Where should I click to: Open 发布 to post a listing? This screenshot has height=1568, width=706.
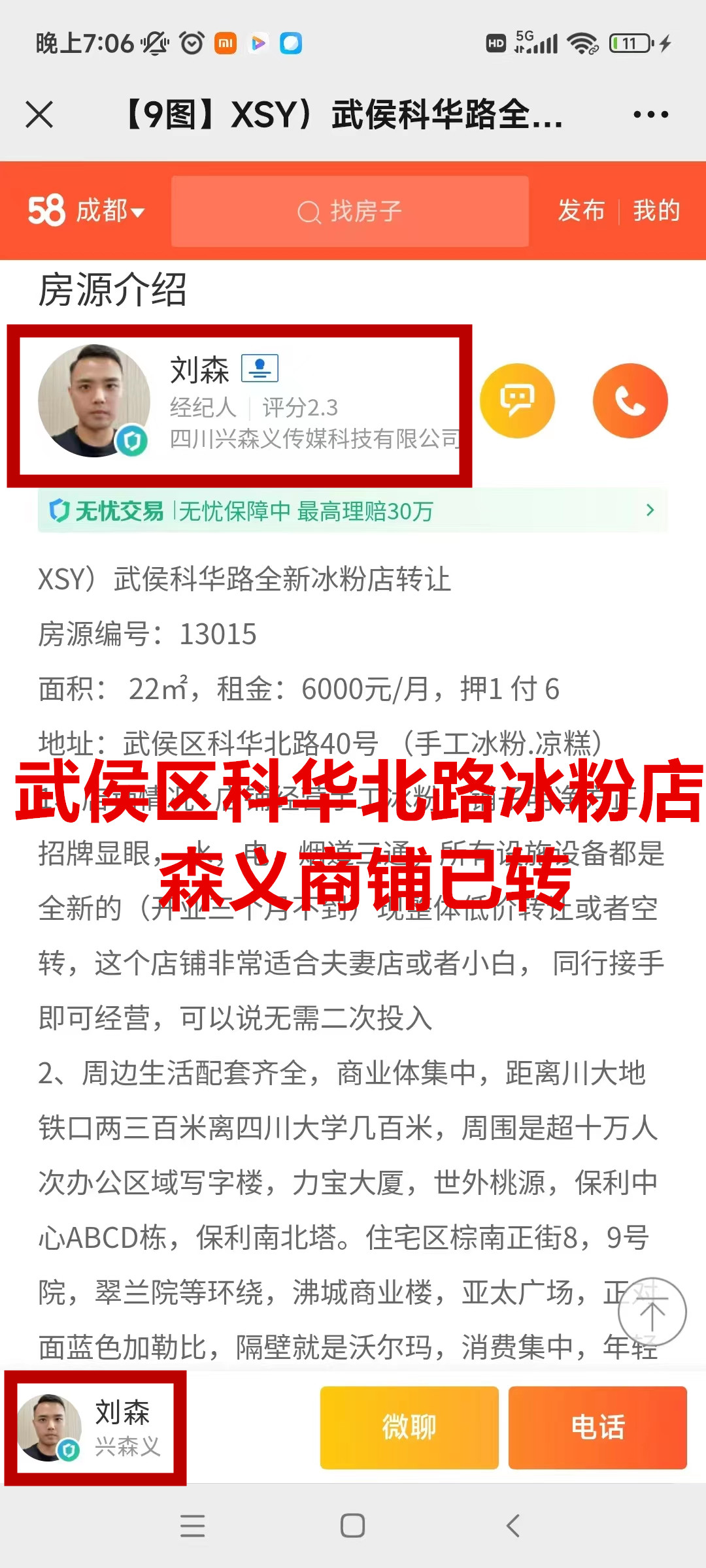pyautogui.click(x=581, y=211)
